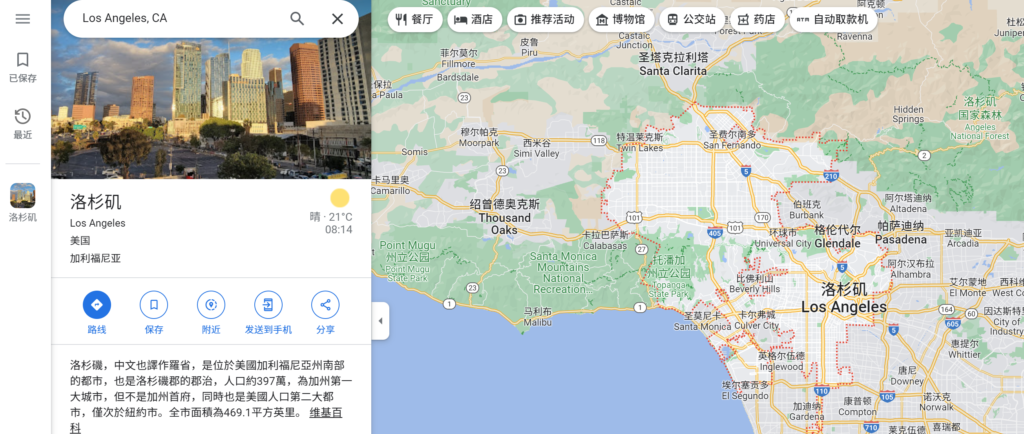
Task: Select the 酒店 hotels chip
Action: point(475,19)
